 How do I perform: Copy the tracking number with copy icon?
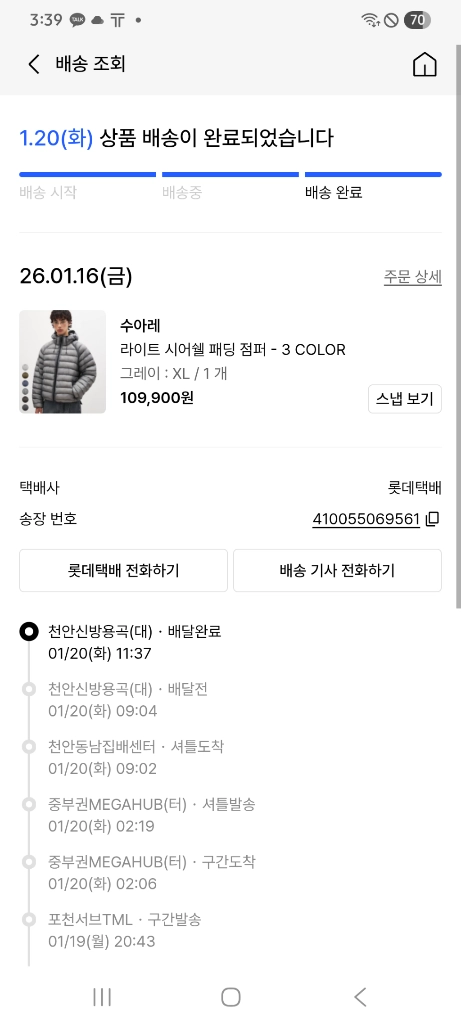pyautogui.click(x=432, y=519)
